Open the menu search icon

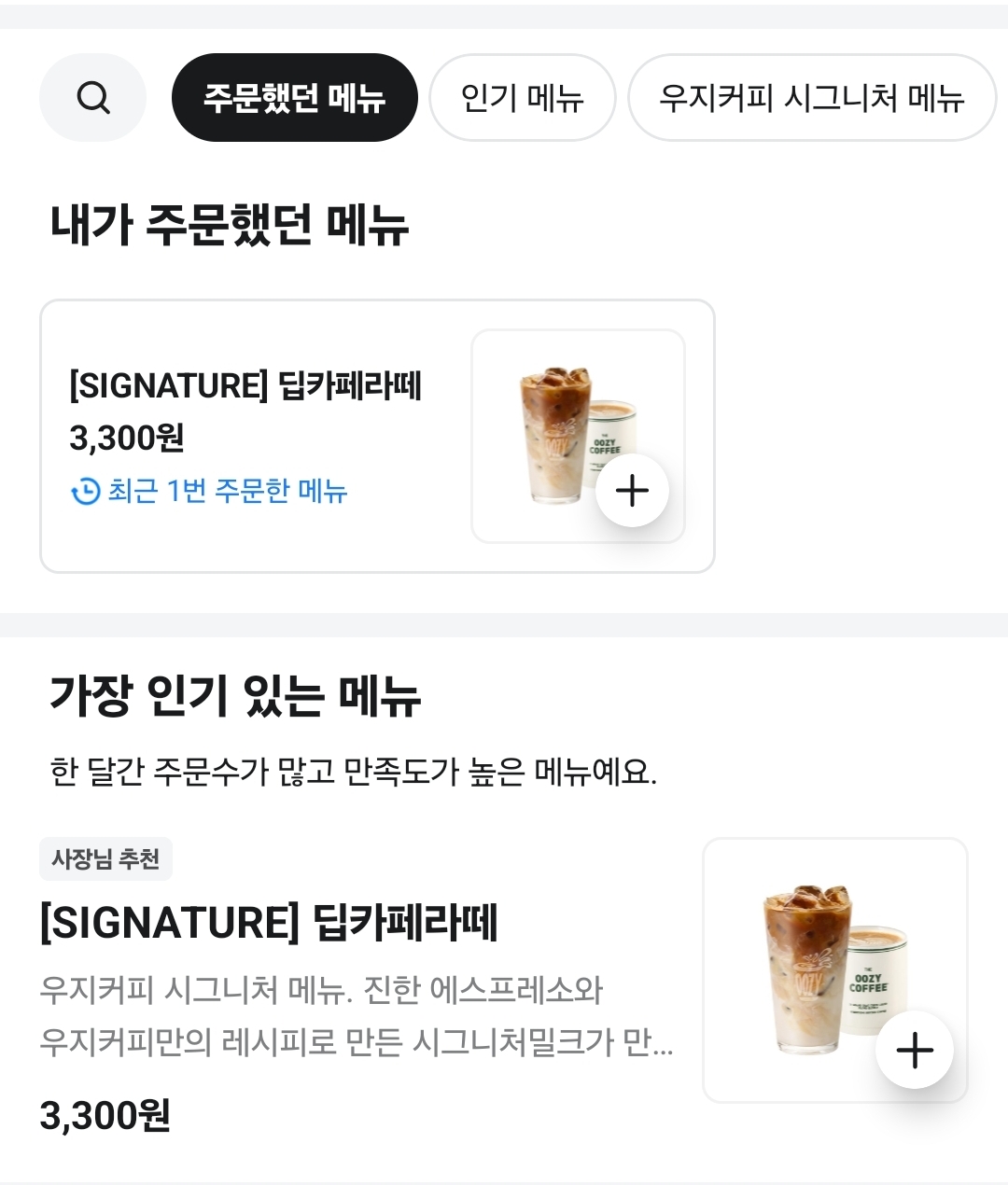tap(92, 98)
